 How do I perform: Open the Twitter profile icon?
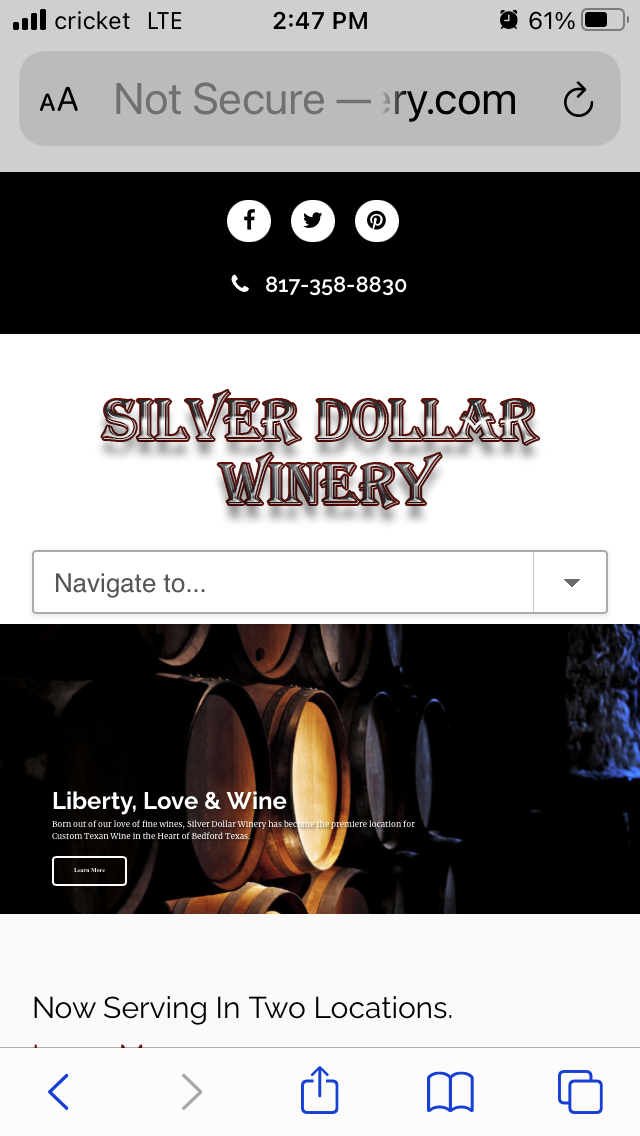(x=312, y=220)
